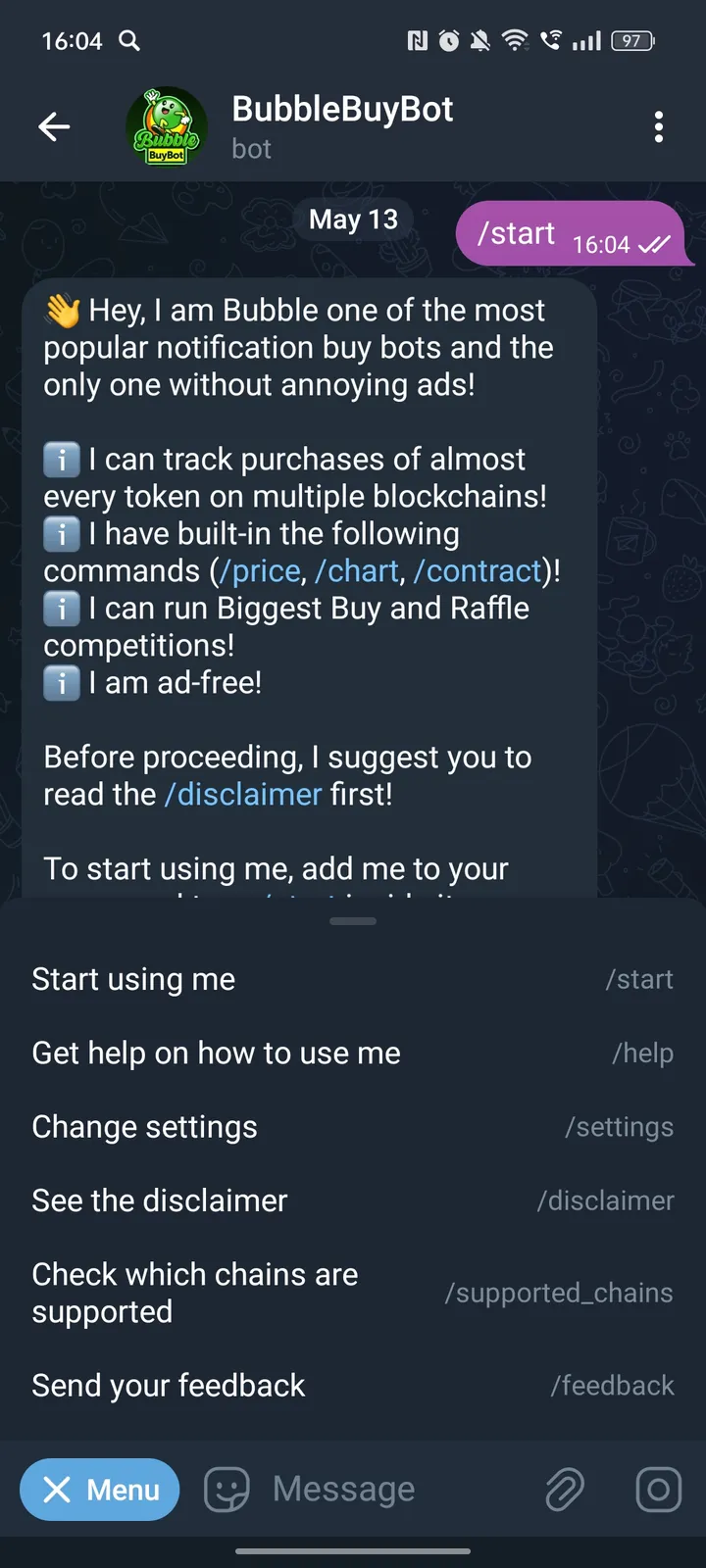Select the camera icon next to the message field
Screen dimensions: 706x1568
pos(657,1490)
